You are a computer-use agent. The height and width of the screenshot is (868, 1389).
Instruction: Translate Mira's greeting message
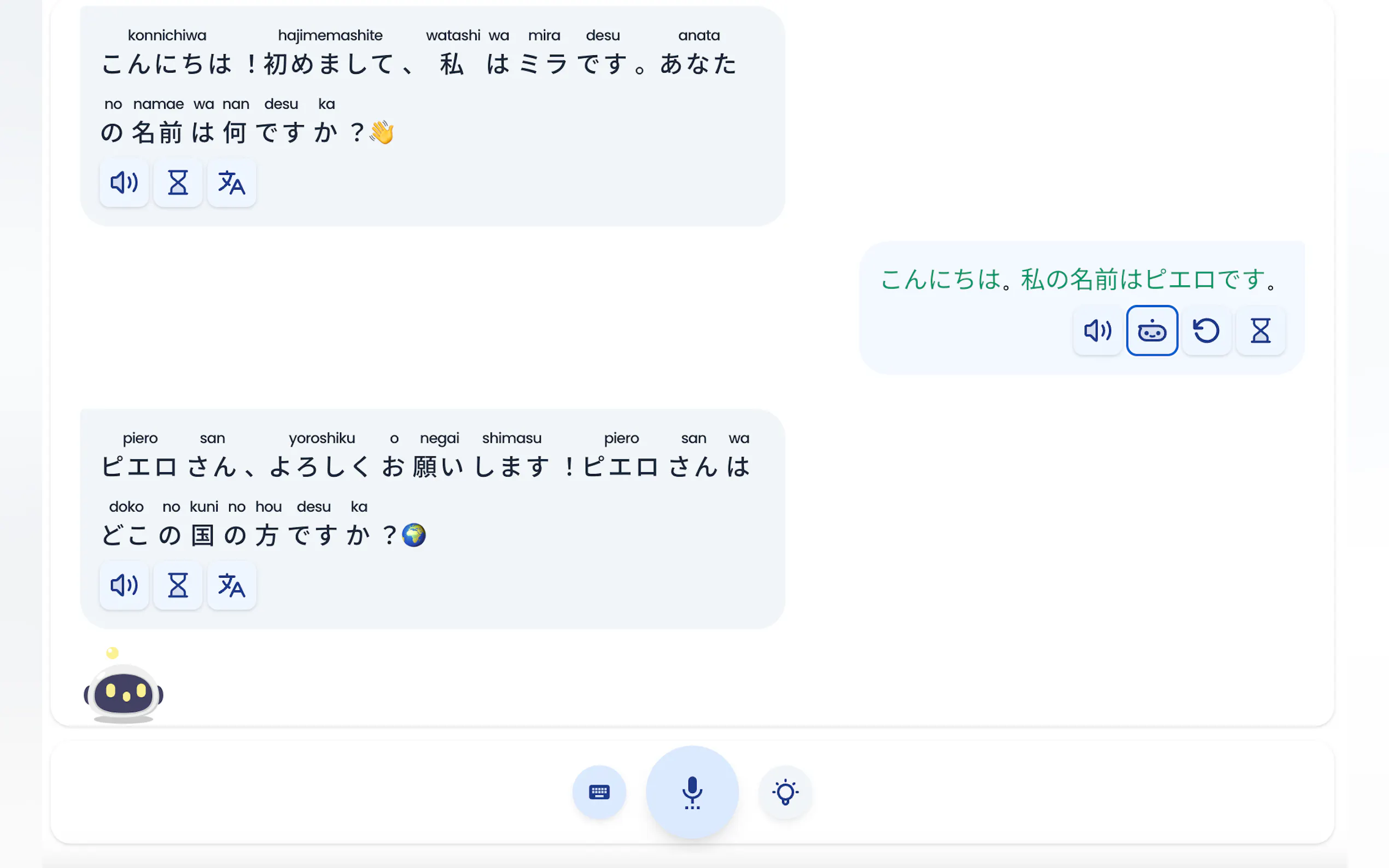click(x=231, y=183)
